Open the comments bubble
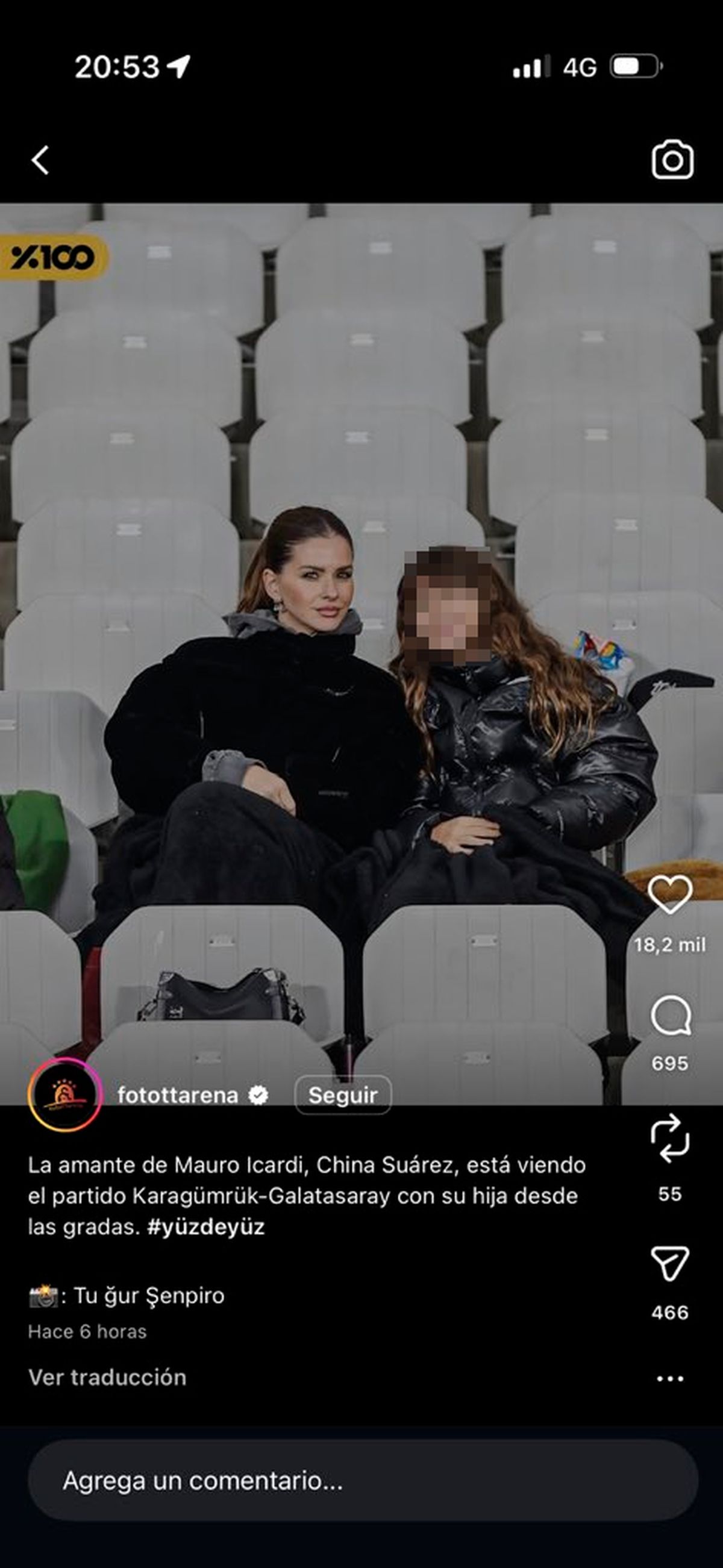This screenshot has height=1568, width=723. point(670,1014)
